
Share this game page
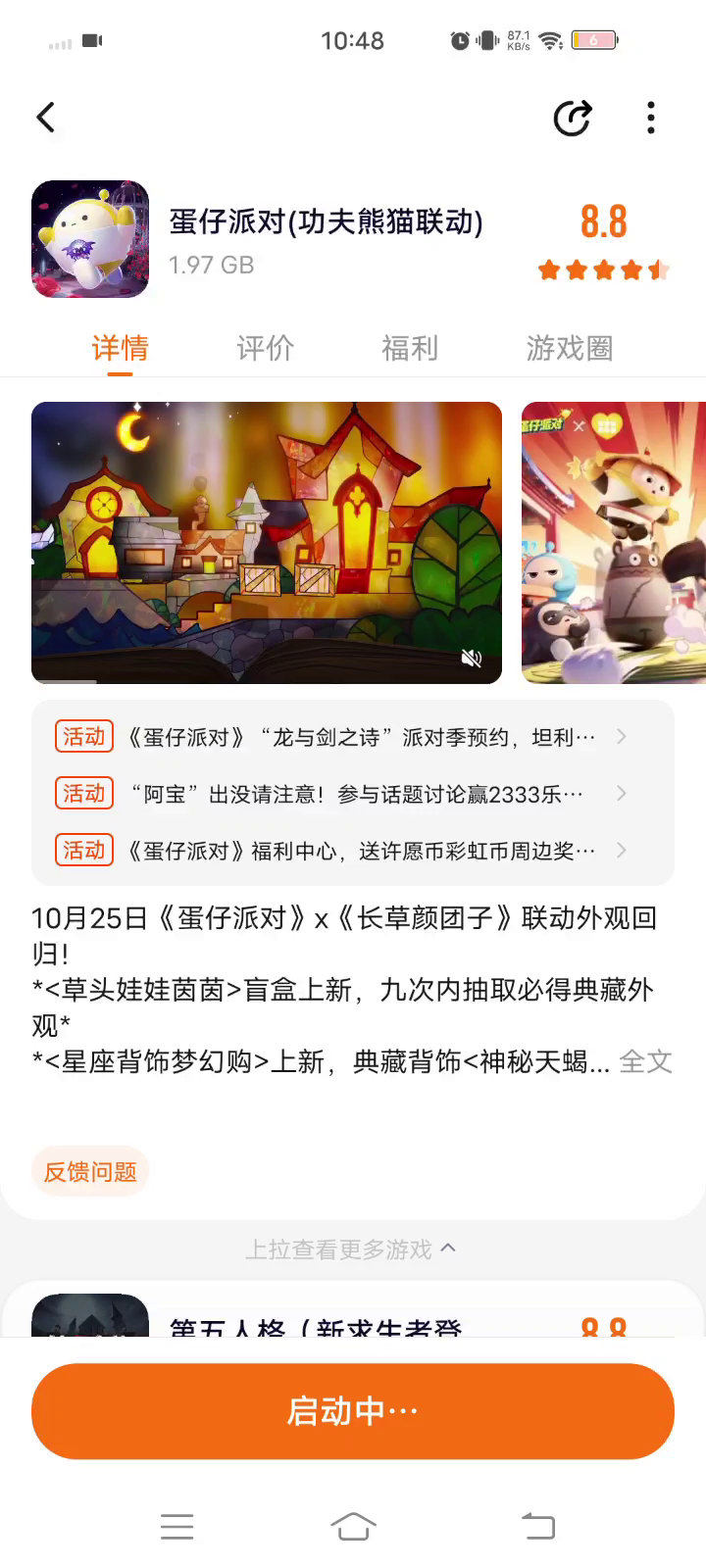tap(572, 118)
